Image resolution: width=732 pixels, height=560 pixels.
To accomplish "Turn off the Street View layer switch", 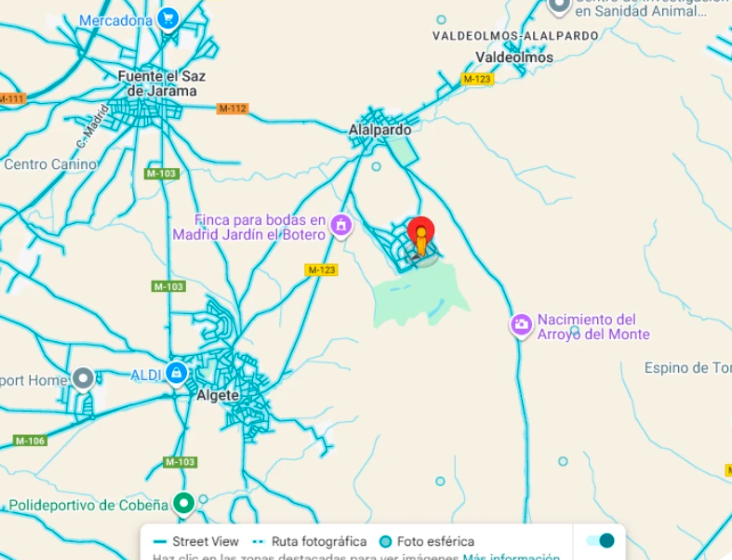I will pyautogui.click(x=600, y=541).
